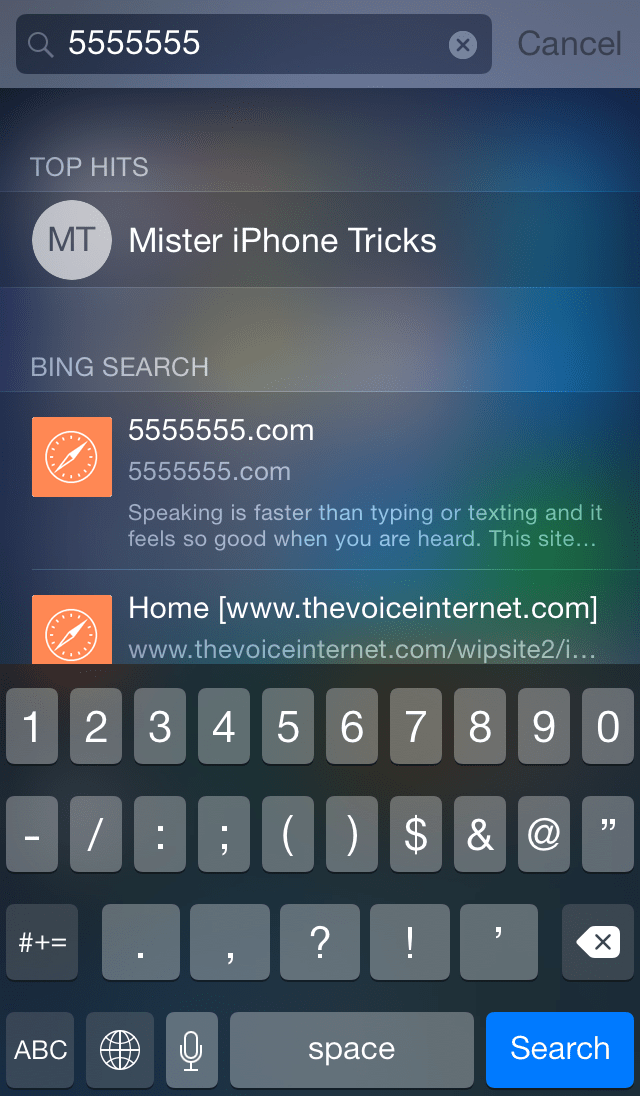Screen dimensions: 640x1096
Task: Cancel the Spotlight search
Action: (569, 44)
